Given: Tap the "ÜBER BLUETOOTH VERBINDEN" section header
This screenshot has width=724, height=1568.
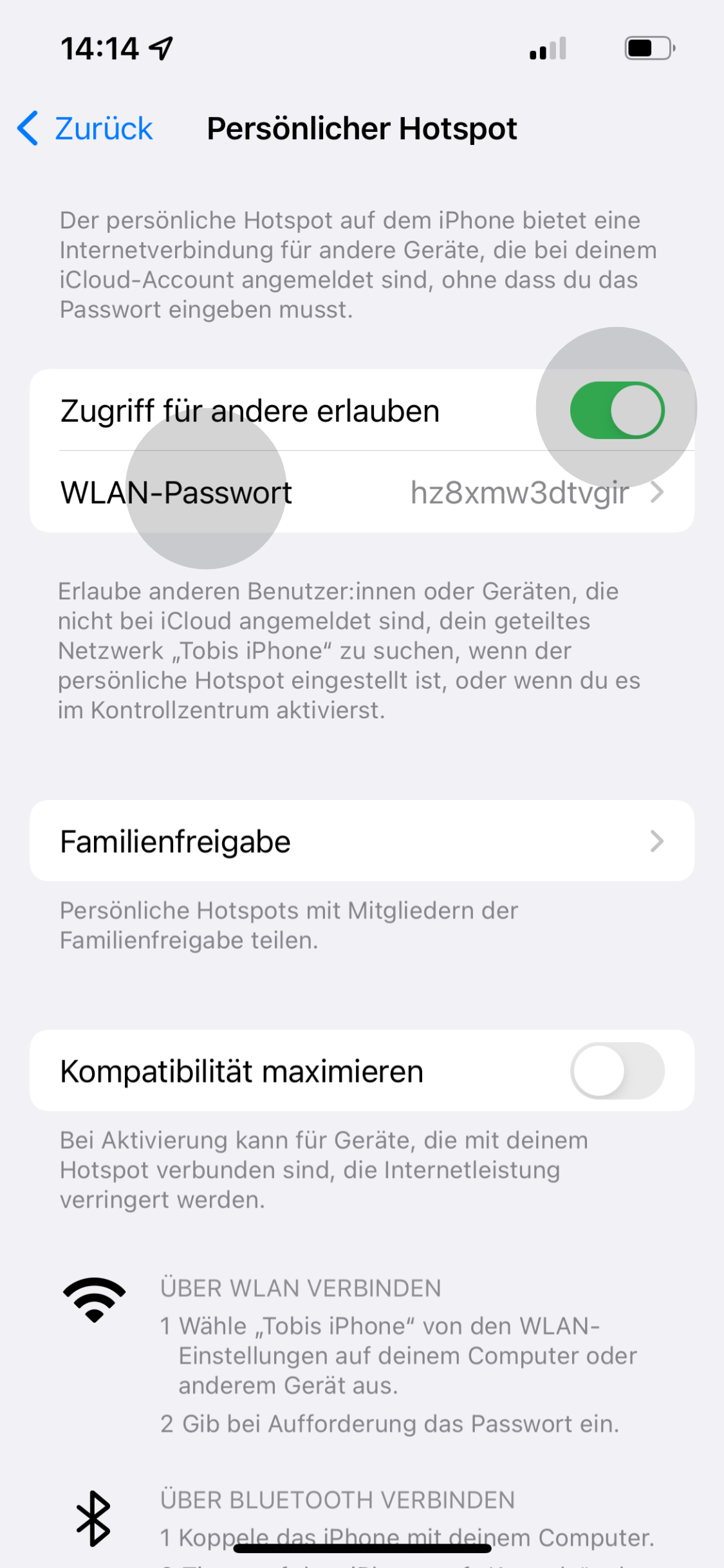Looking at the screenshot, I should [x=337, y=1499].
